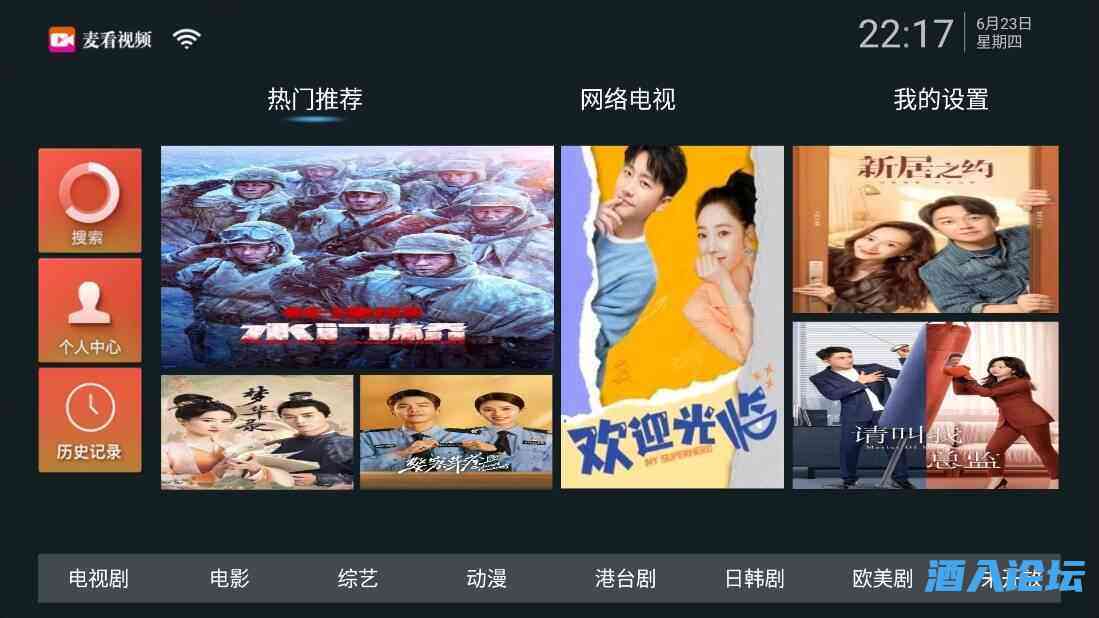Open the 水门桥 movie poster
The image size is (1099, 618).
point(357,257)
